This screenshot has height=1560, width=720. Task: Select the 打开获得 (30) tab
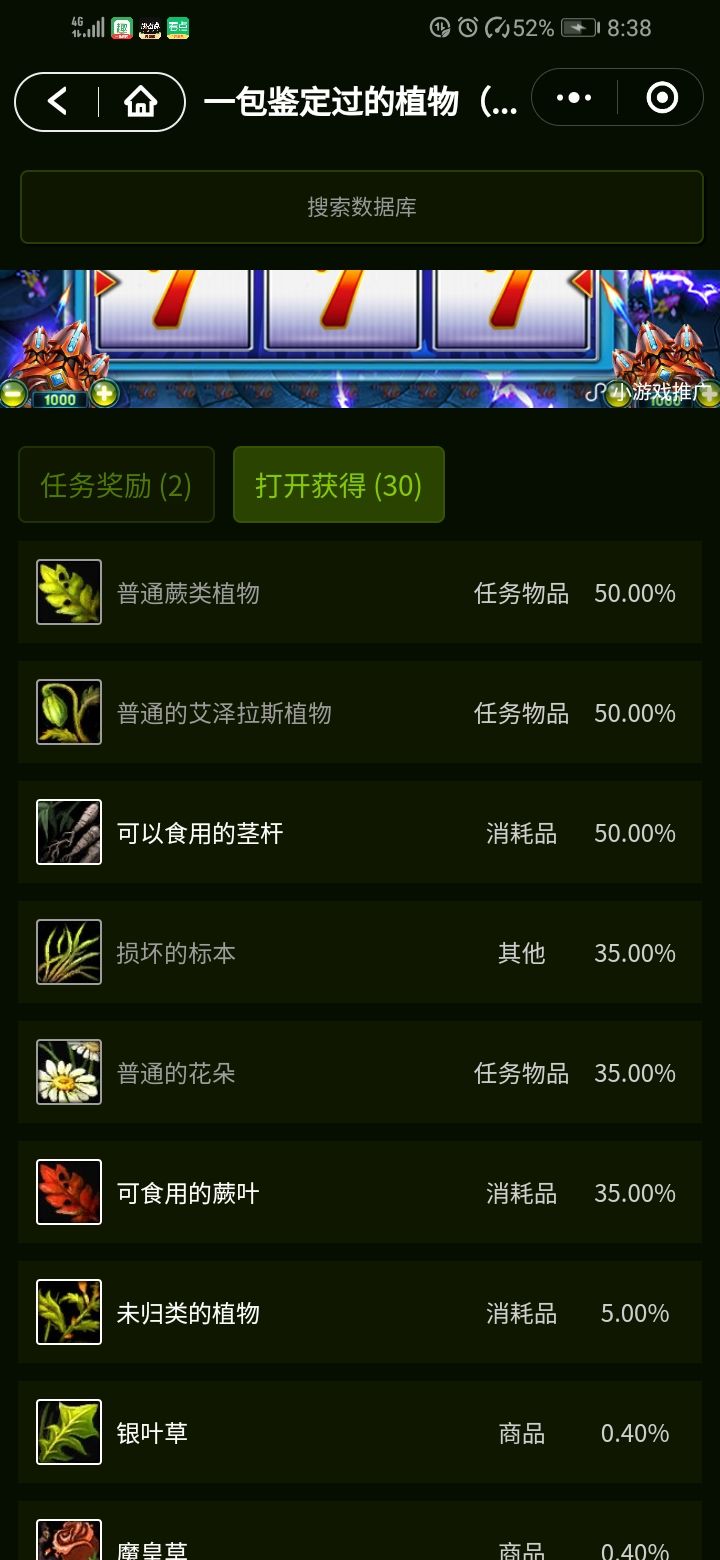[x=338, y=485]
